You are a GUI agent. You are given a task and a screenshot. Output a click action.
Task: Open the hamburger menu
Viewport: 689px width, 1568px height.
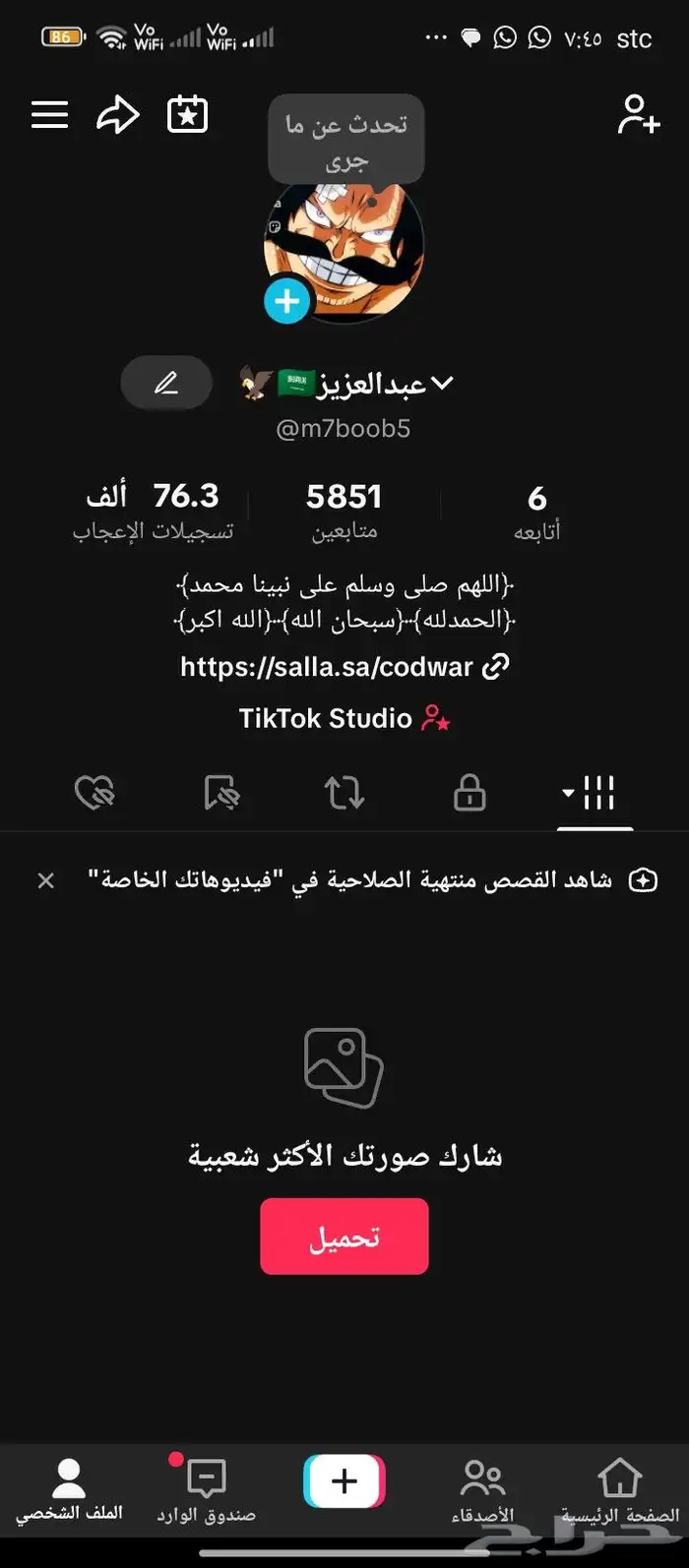coord(50,115)
